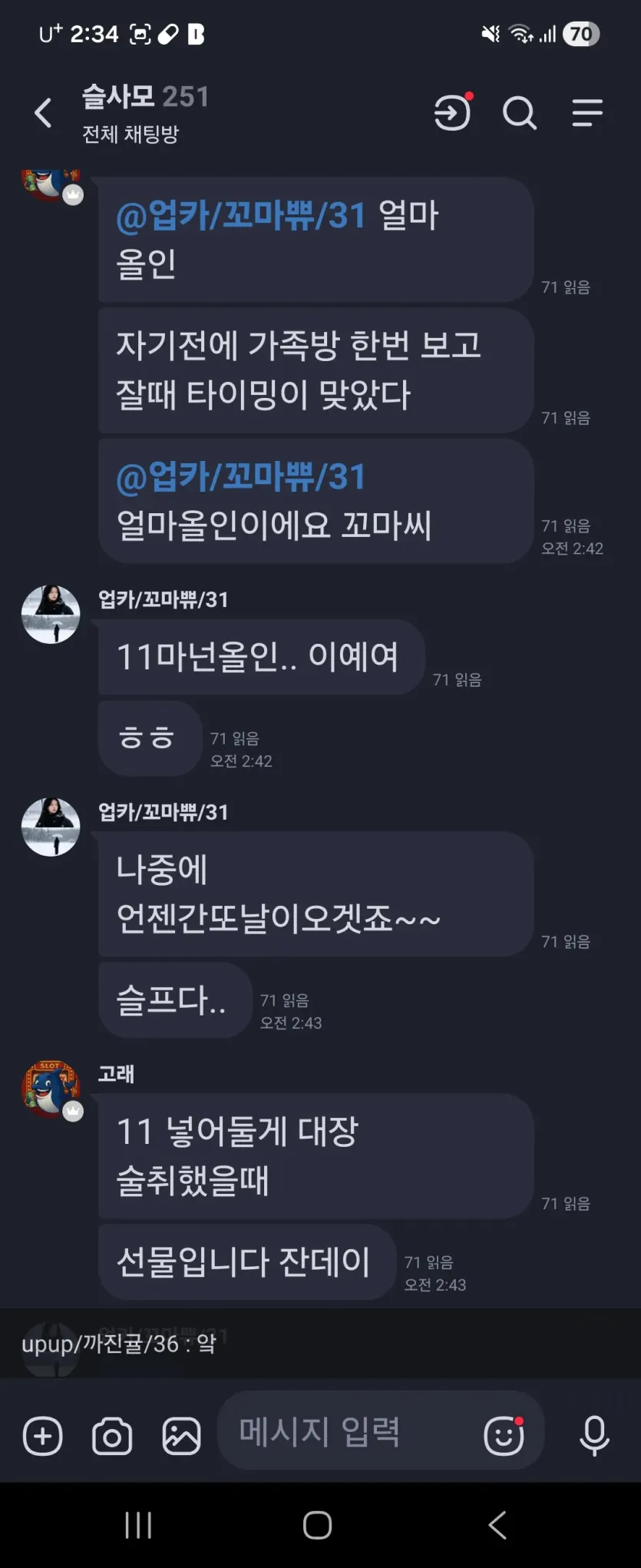Search within this chat room

520,113
